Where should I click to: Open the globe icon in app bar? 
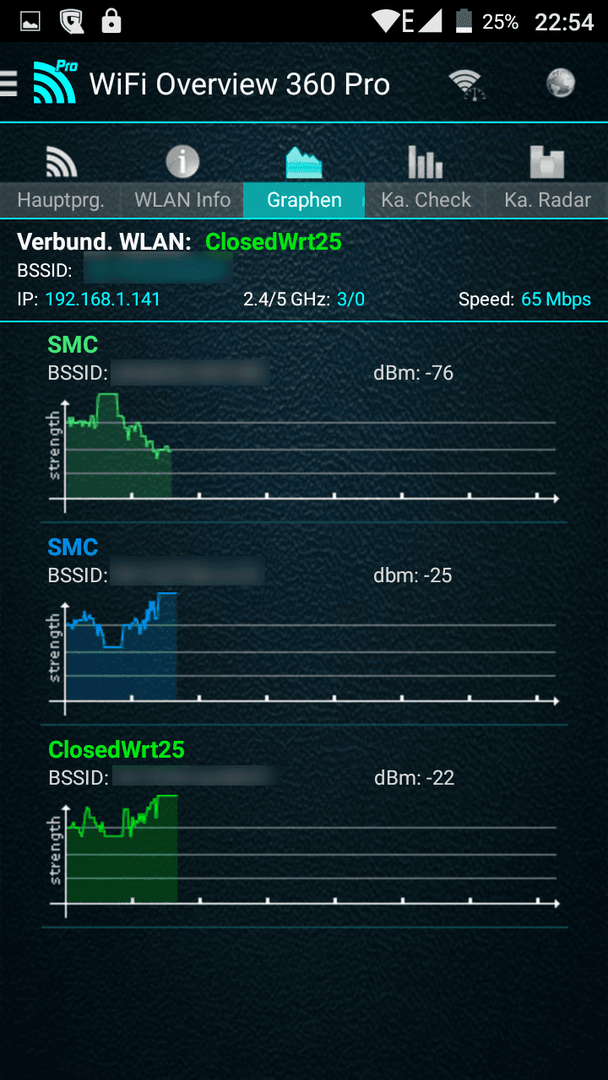click(x=560, y=83)
